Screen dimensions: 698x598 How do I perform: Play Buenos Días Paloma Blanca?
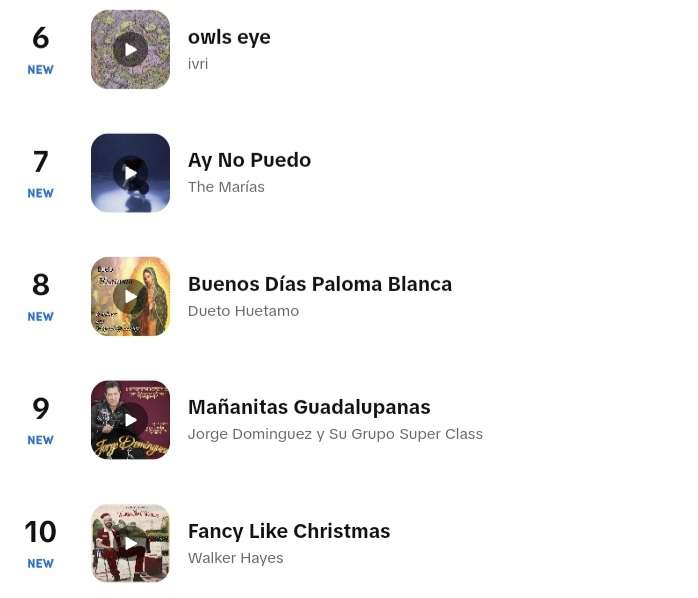click(x=130, y=297)
